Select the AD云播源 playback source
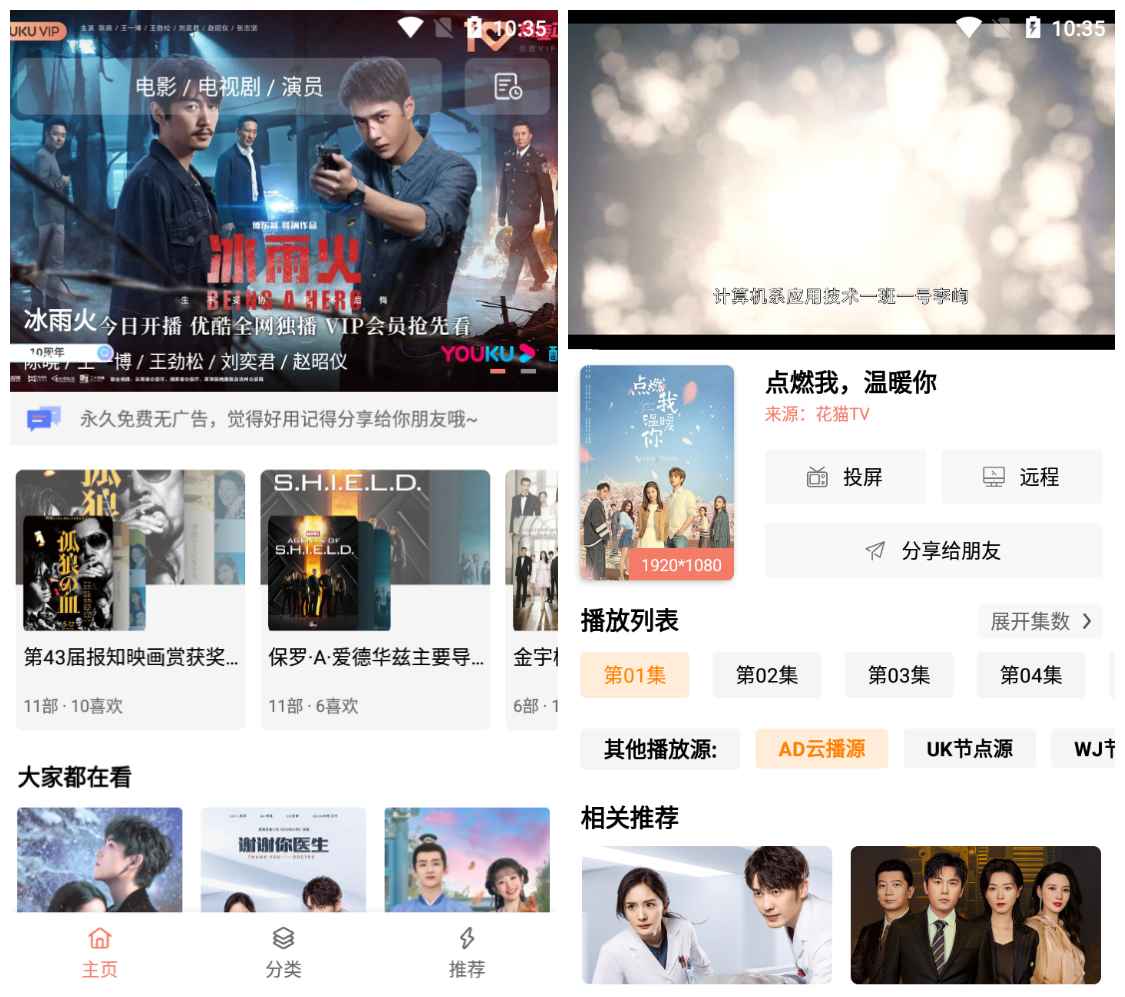This screenshot has width=1125, height=997. point(821,749)
